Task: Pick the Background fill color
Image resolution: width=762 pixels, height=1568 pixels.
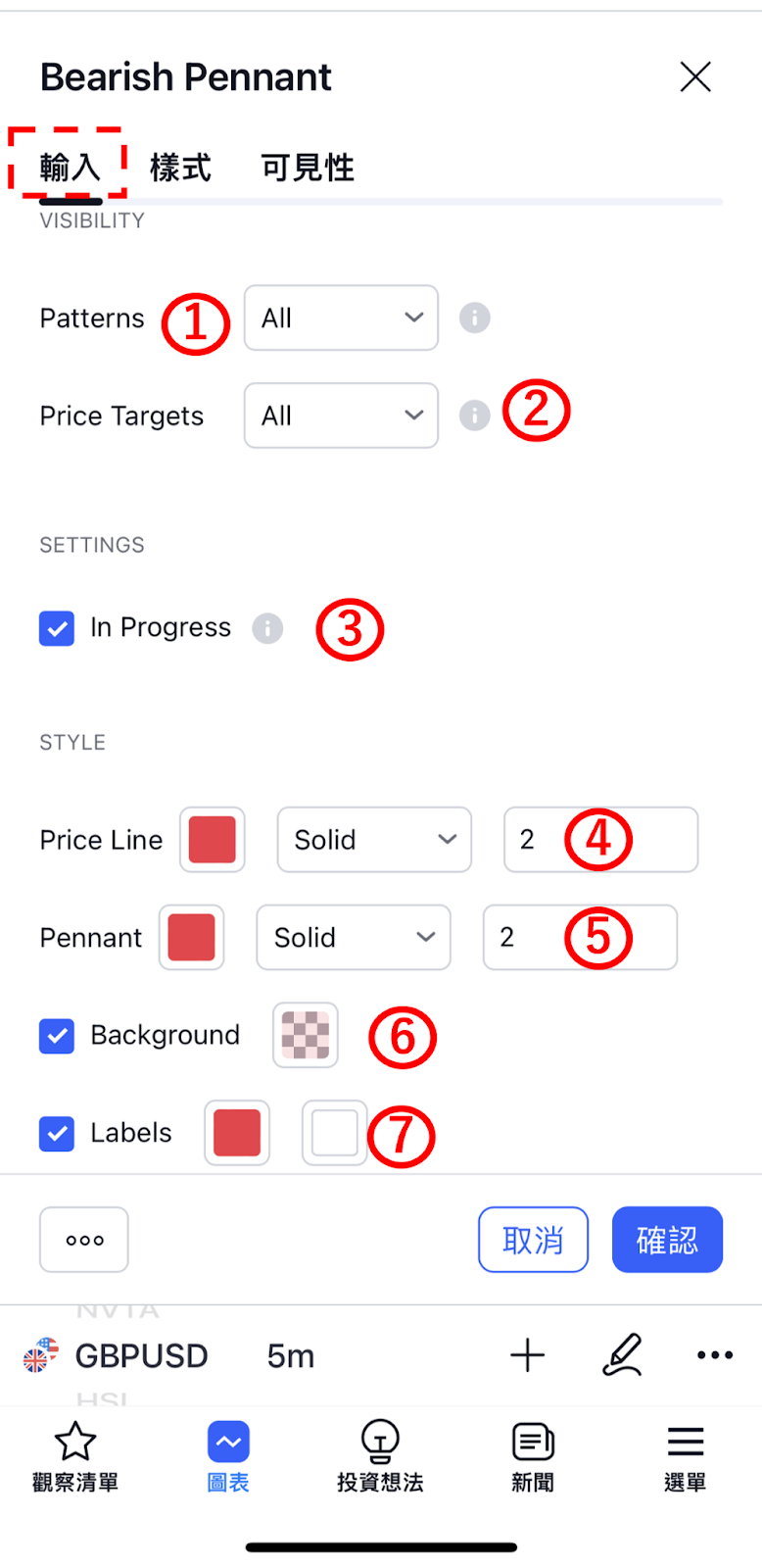Action: [x=306, y=1035]
